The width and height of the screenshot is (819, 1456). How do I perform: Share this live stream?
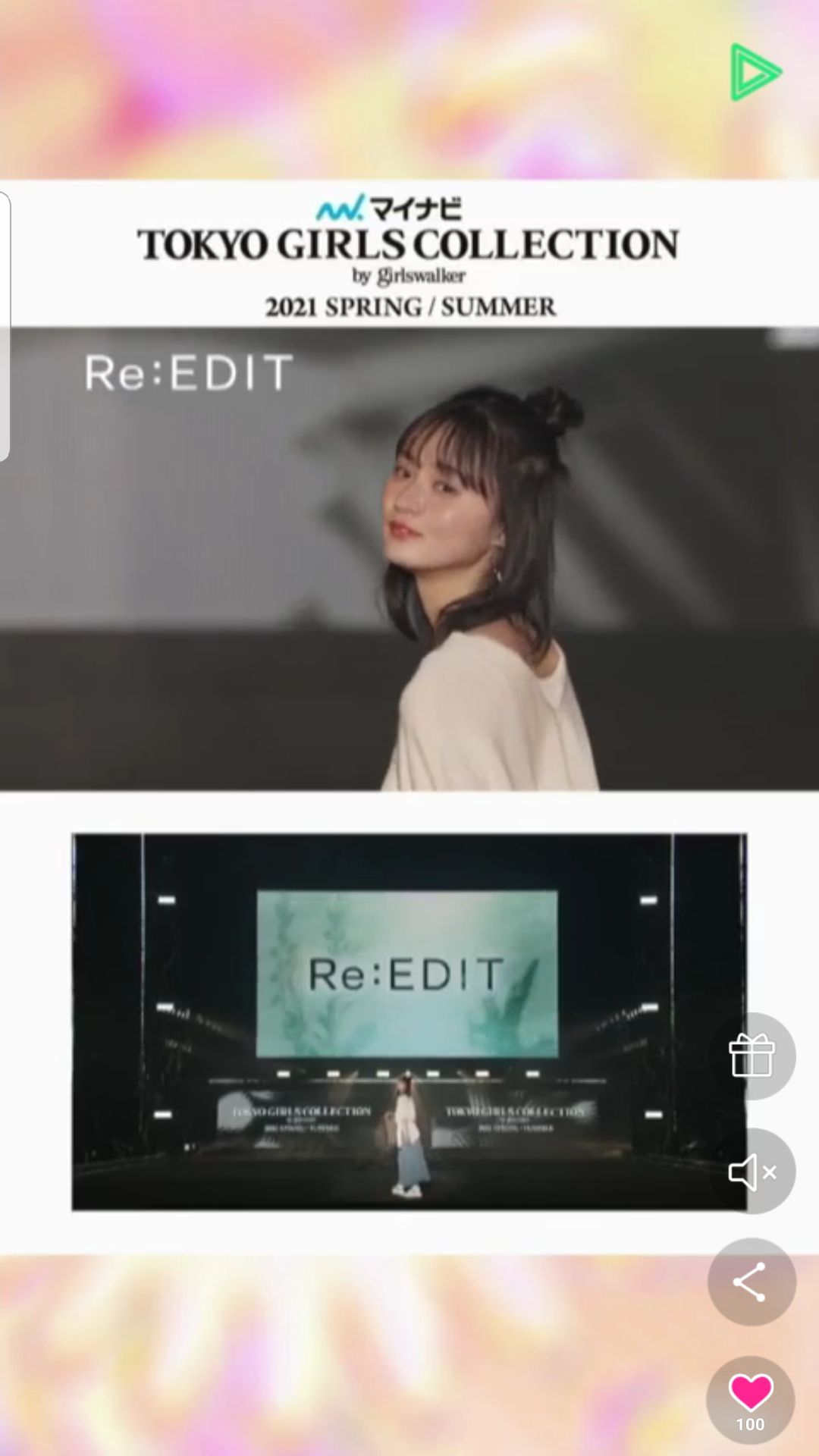click(751, 1282)
